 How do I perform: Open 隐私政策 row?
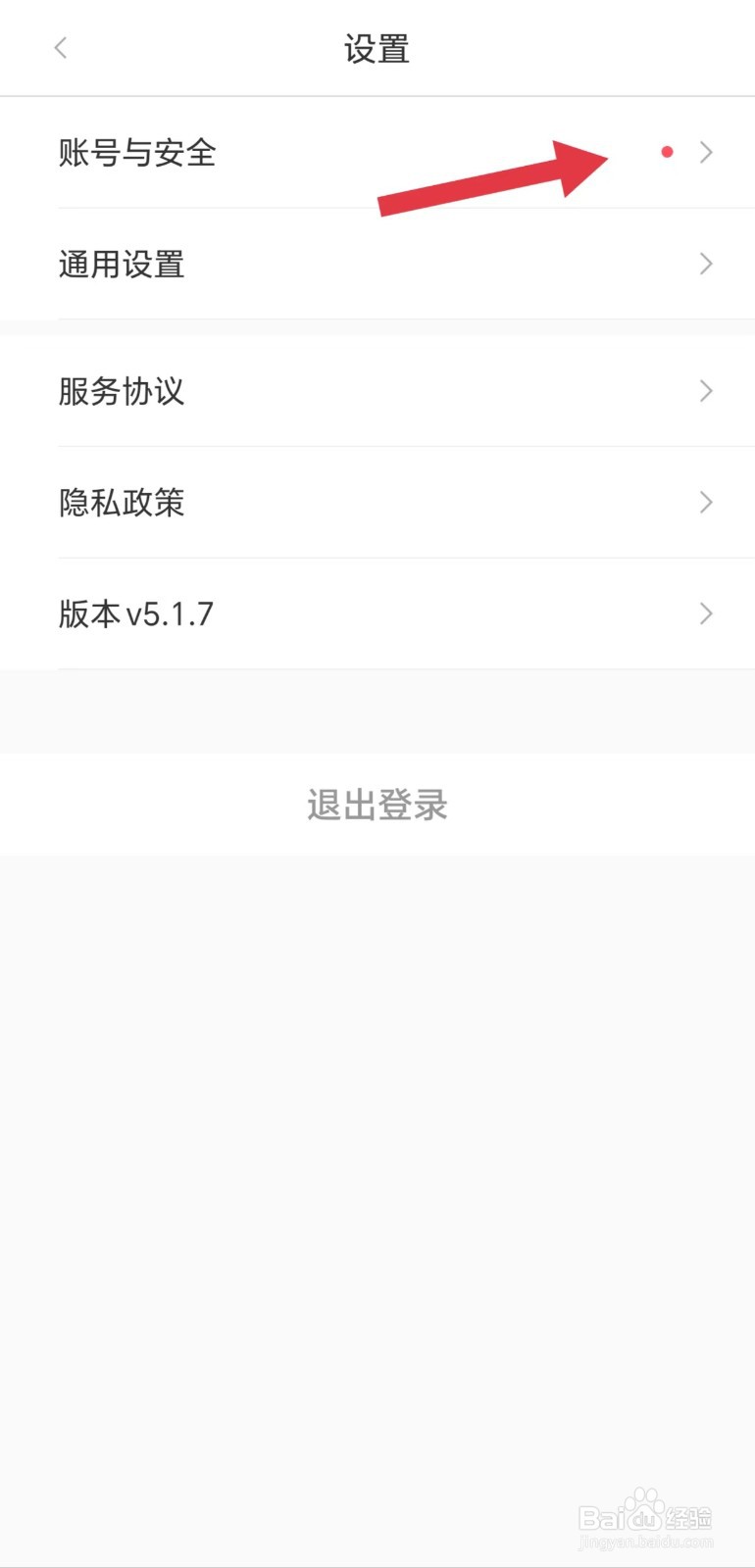377,503
